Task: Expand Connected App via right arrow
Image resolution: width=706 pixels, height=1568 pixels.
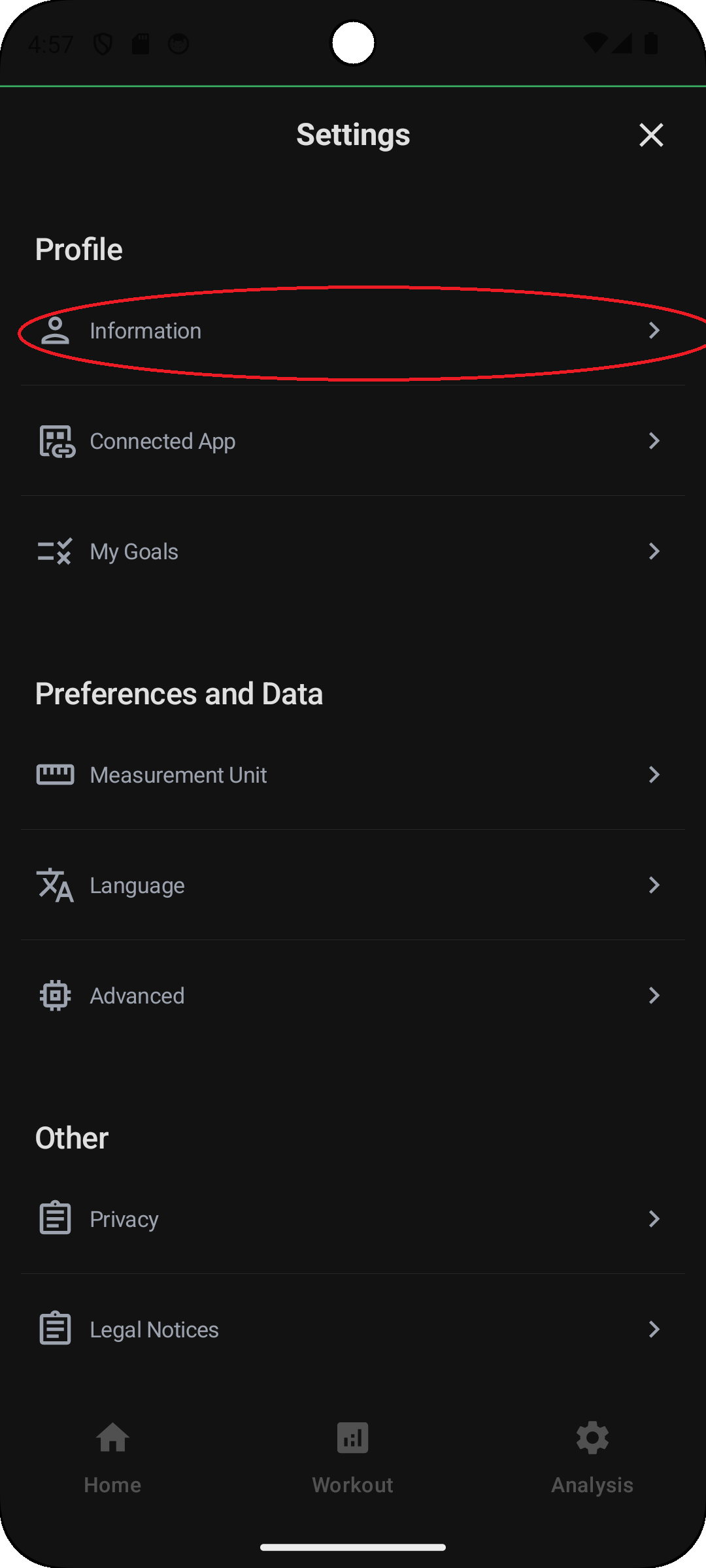Action: coord(656,441)
